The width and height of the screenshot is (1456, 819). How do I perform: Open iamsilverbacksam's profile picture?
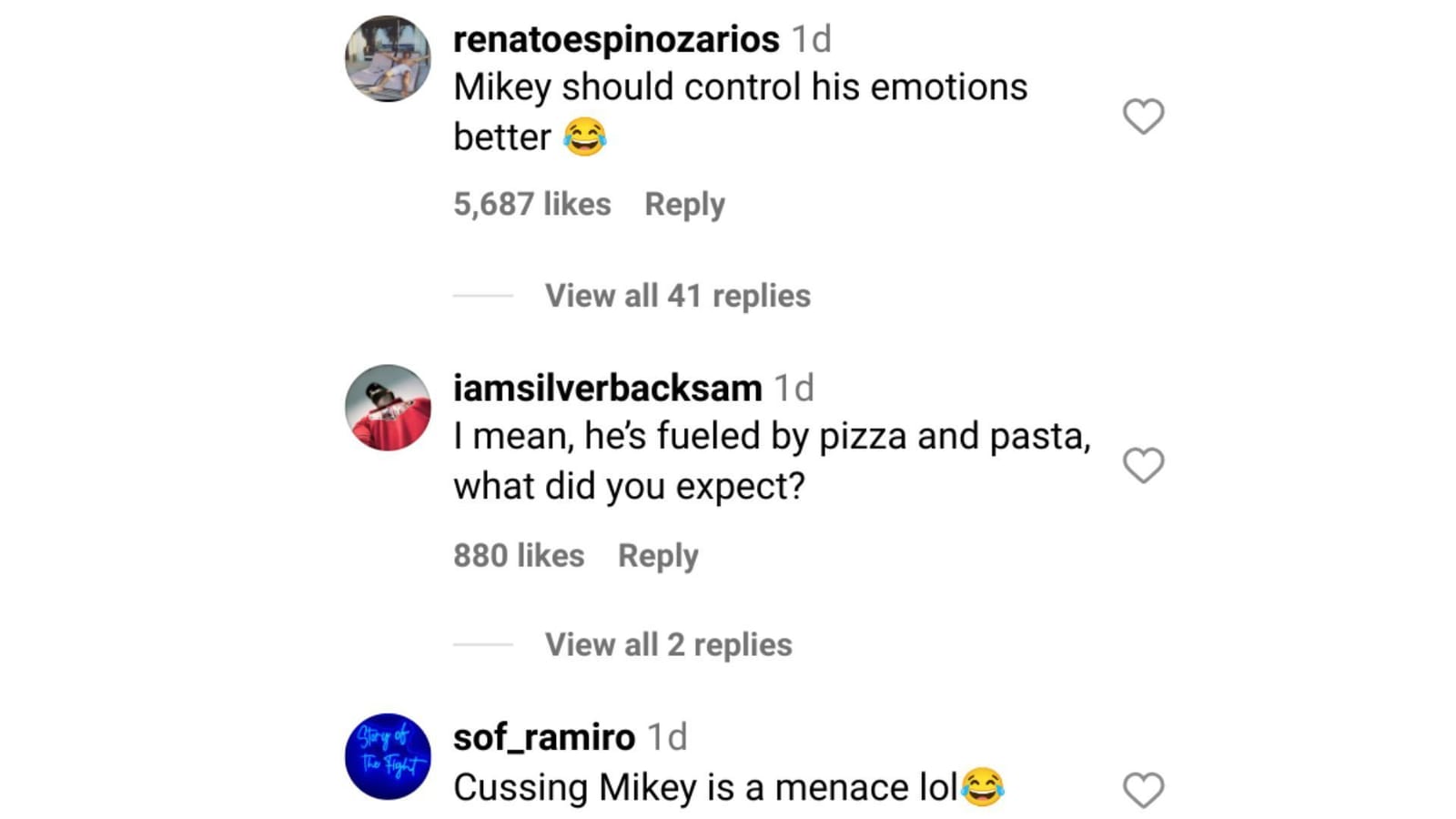[x=388, y=408]
